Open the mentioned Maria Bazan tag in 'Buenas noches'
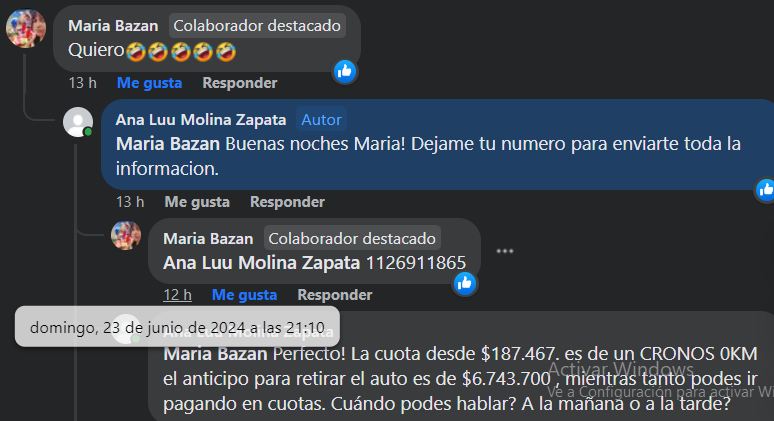 point(168,143)
